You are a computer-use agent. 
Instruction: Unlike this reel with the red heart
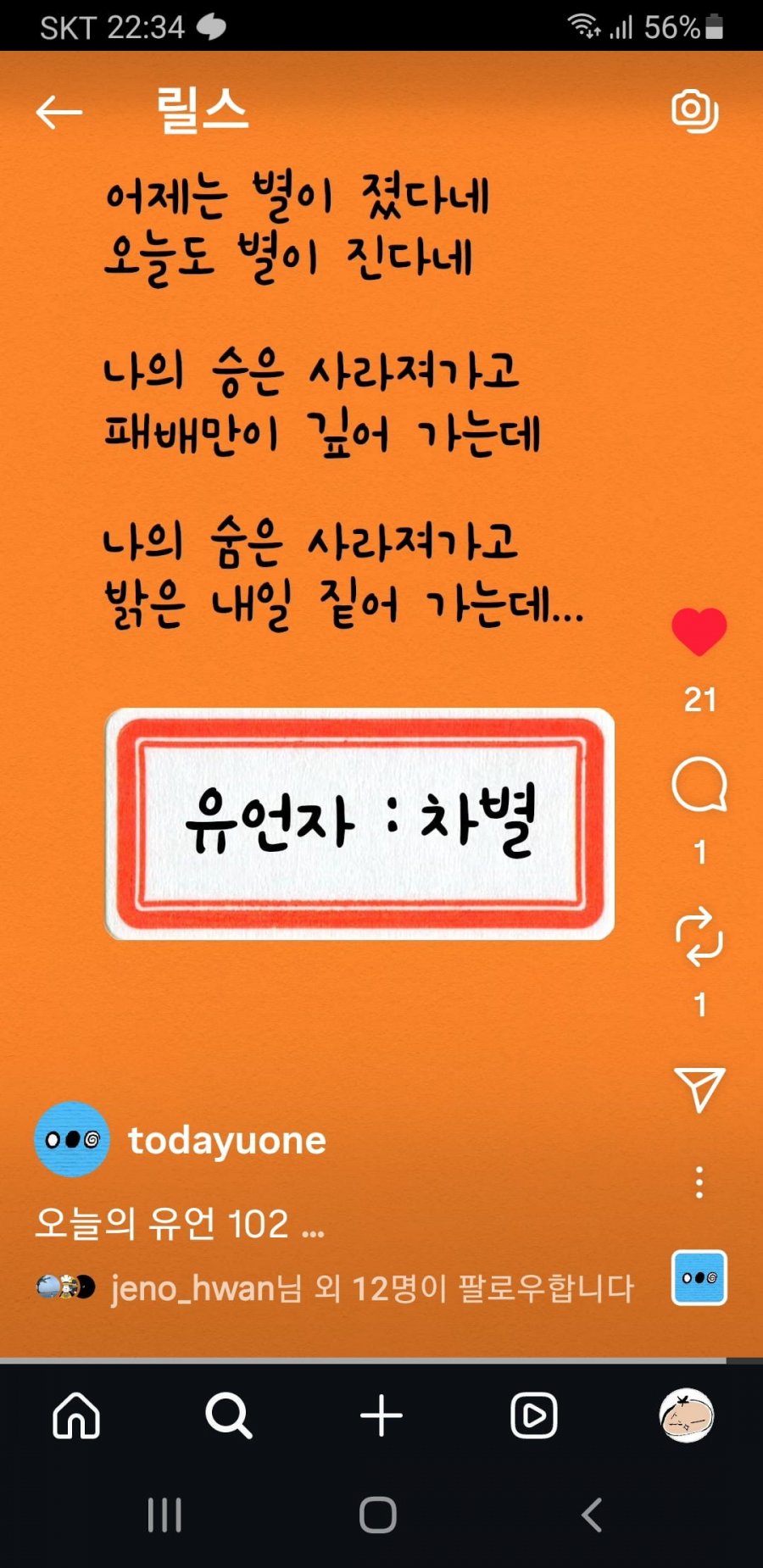[699, 632]
